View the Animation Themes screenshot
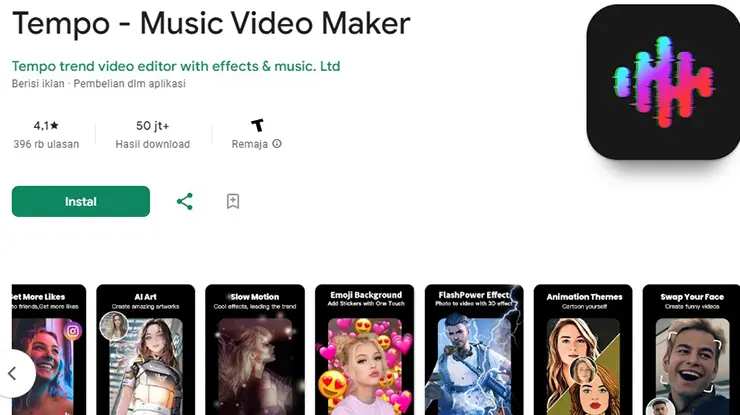 [x=584, y=350]
